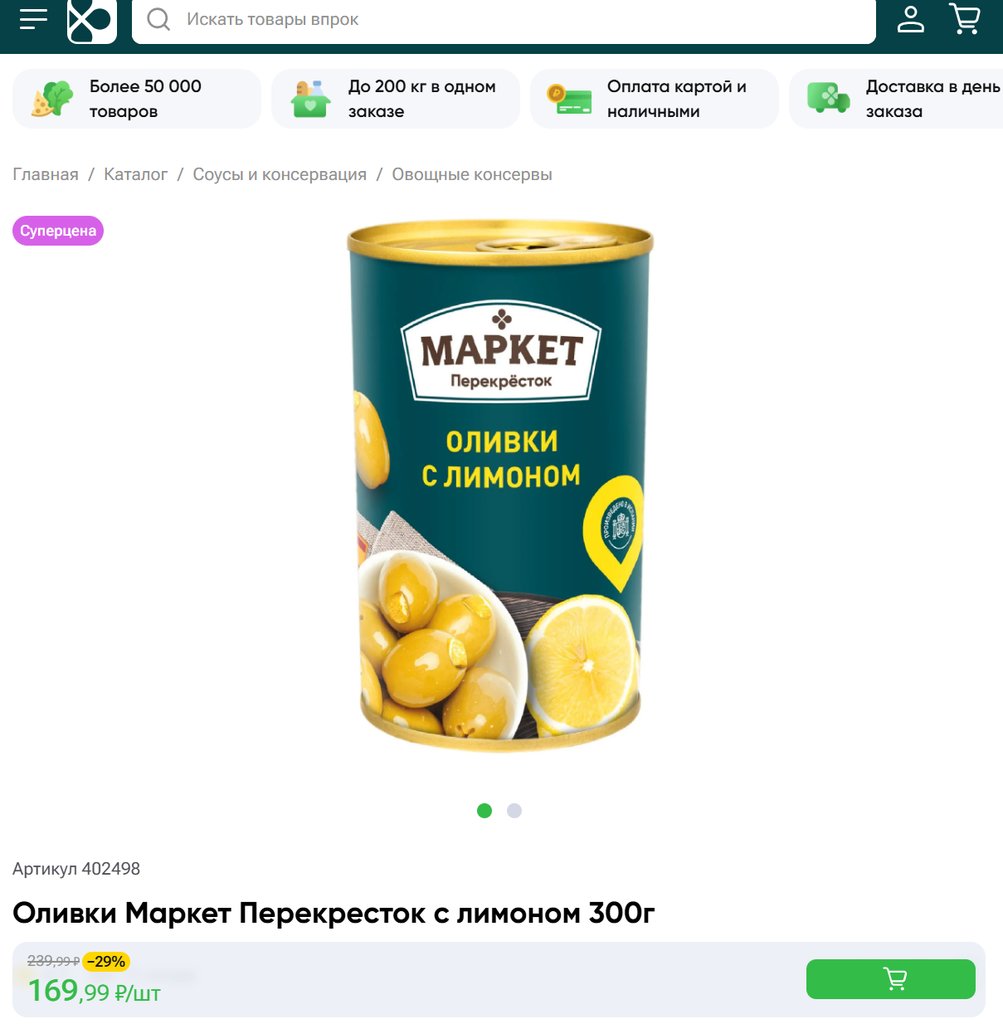Screen dimensions: 1003x1024
Task: Open the shopping cart in header
Action: coord(965,19)
